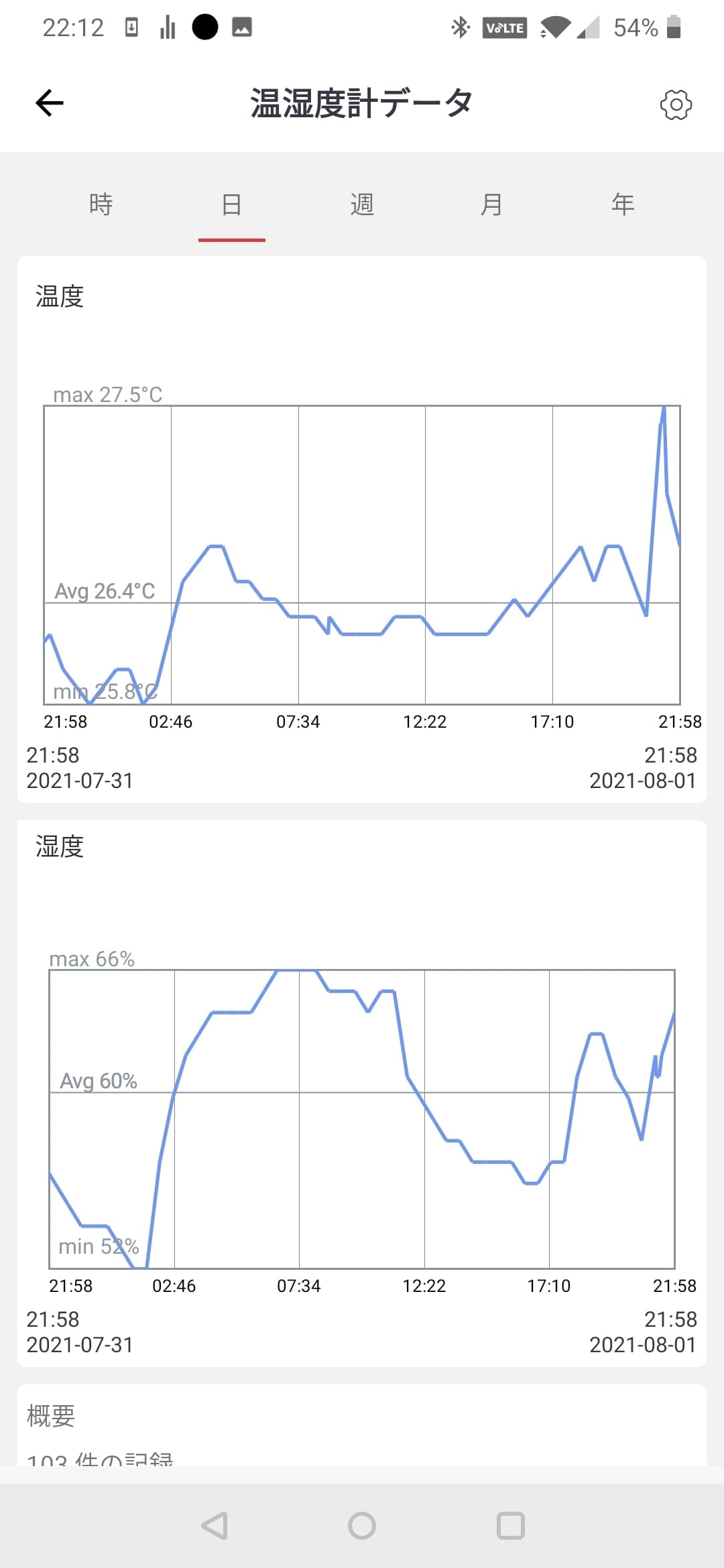Tap the system home button
The height and width of the screenshot is (1568, 724).
coord(362,1526)
